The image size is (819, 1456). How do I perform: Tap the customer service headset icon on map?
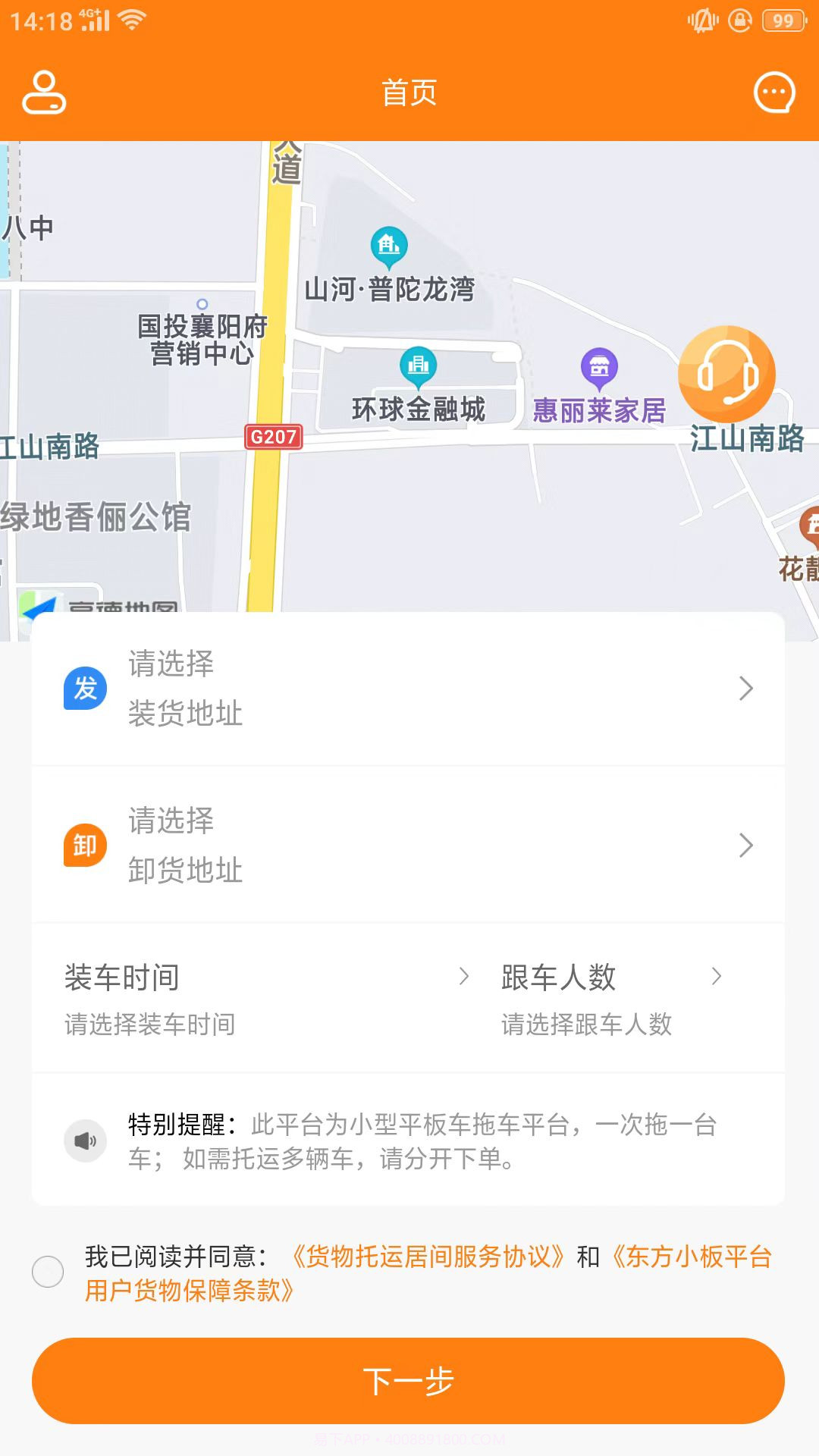[726, 373]
